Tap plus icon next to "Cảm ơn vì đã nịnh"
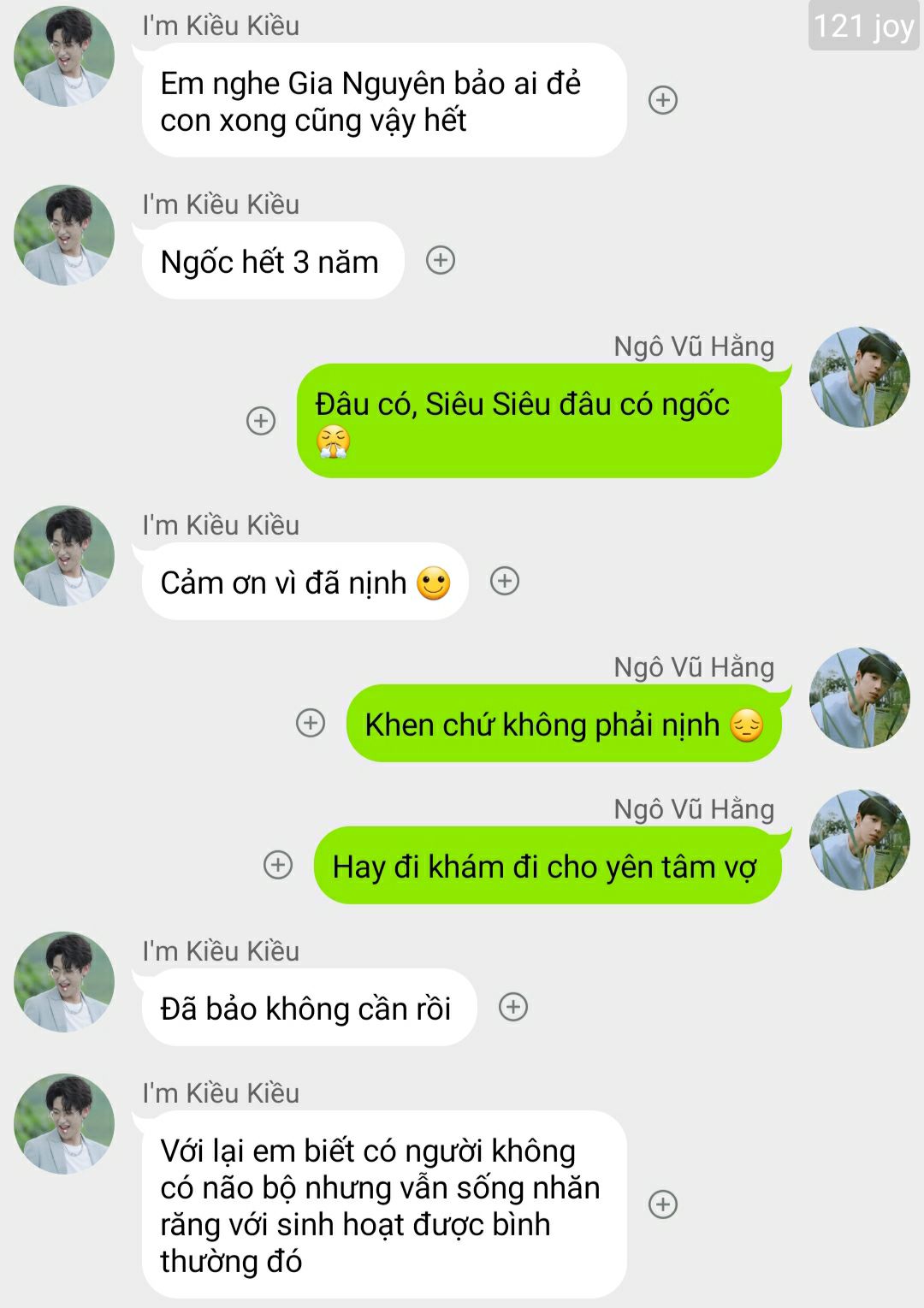 click(505, 582)
